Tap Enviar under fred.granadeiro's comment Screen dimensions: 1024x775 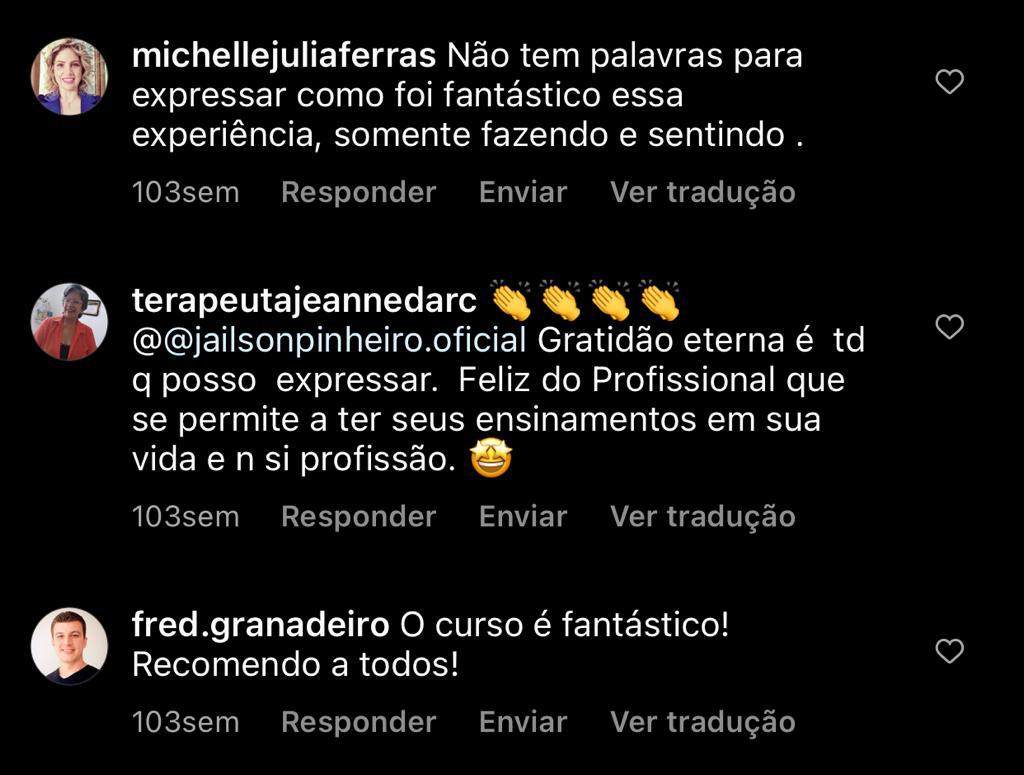click(x=523, y=722)
